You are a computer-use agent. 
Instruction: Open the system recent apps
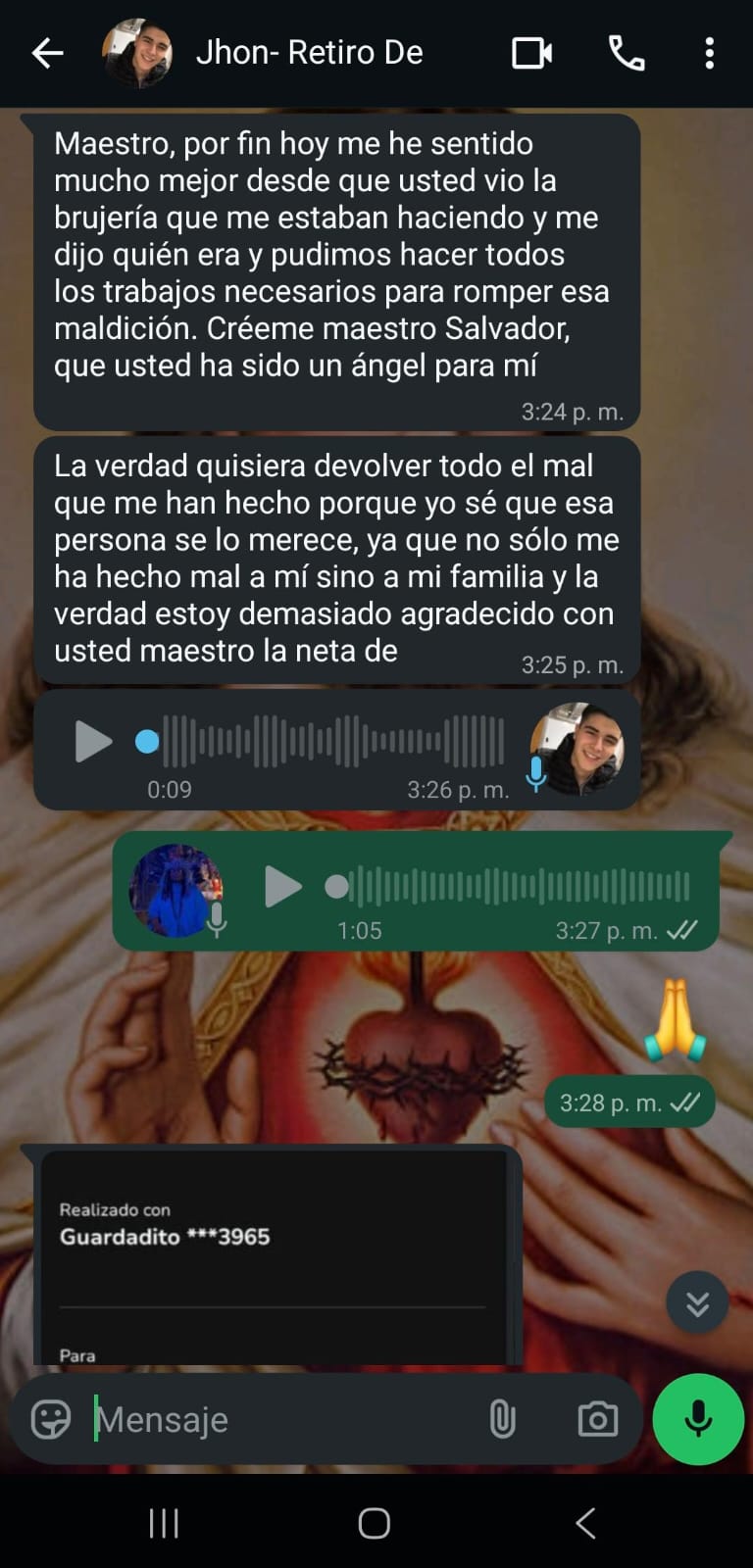pos(164,1523)
